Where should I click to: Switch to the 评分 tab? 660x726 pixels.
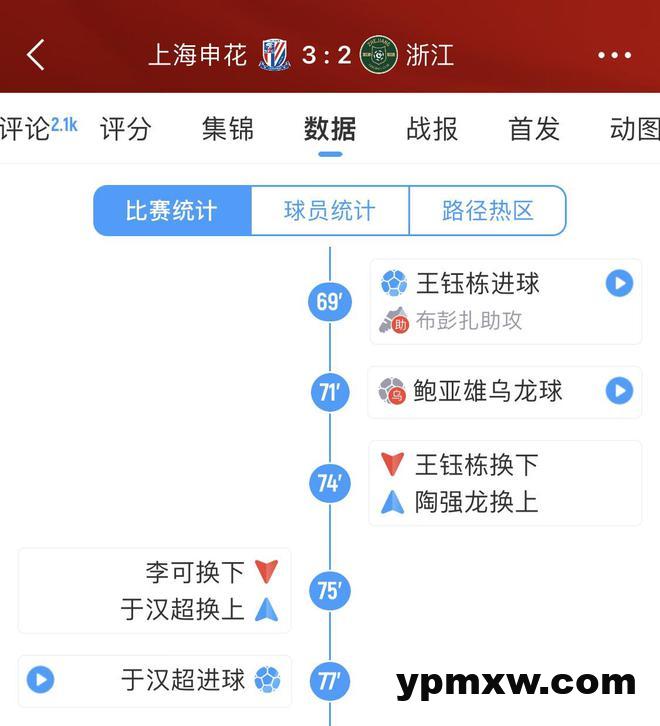pos(126,129)
